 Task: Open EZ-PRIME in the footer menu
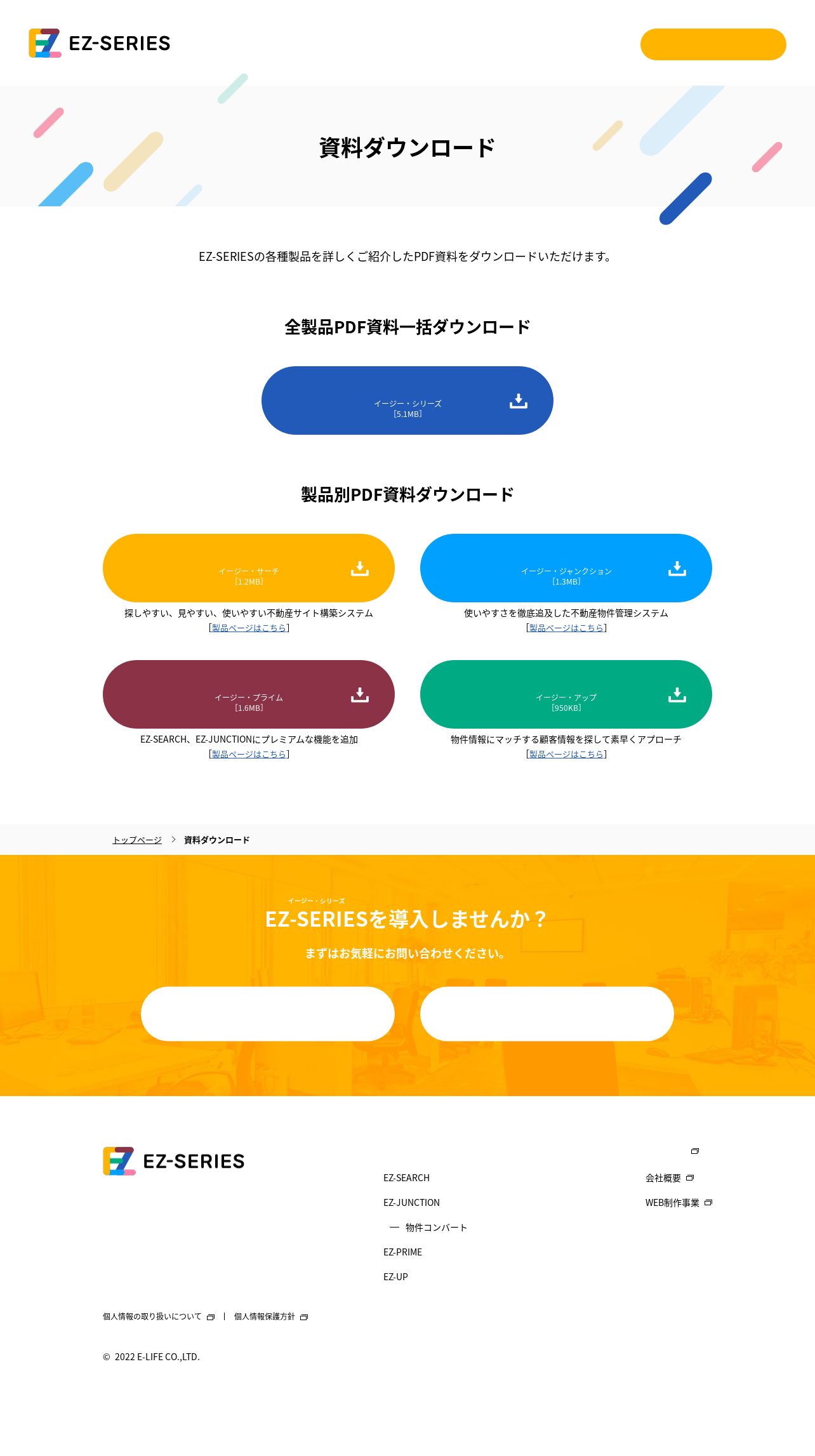tap(402, 1252)
